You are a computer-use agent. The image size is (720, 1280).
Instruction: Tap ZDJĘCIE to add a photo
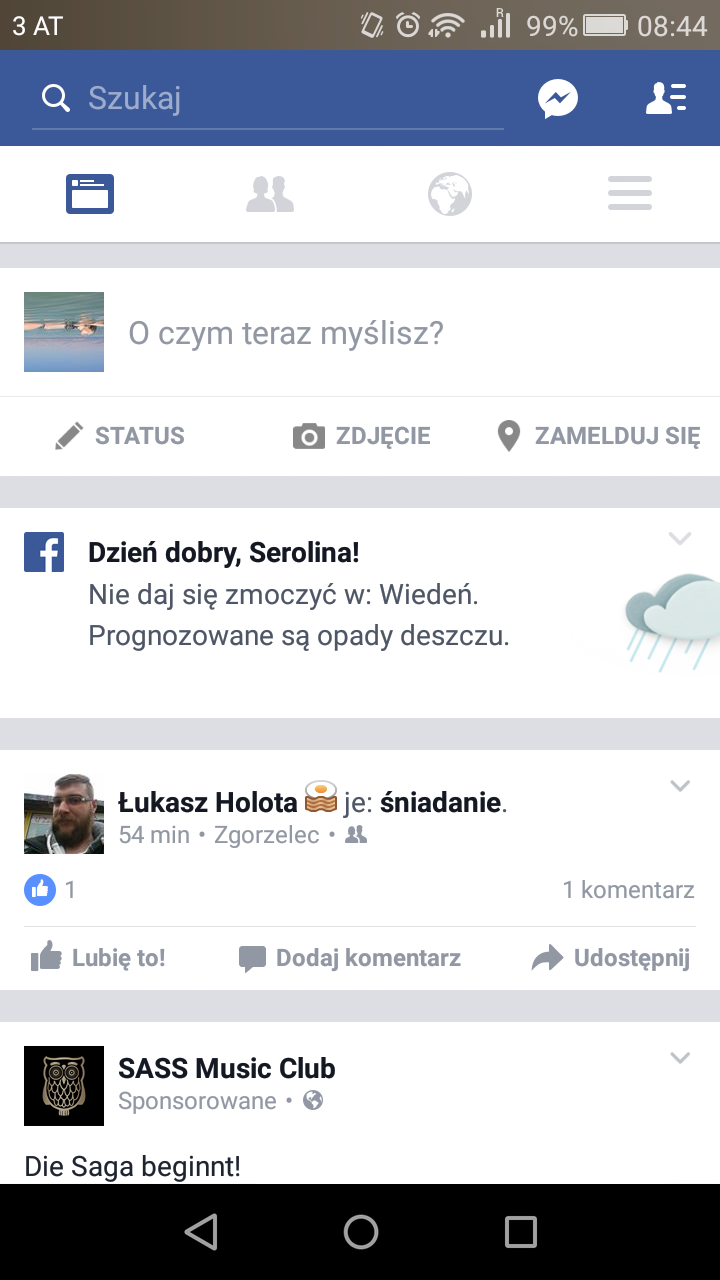(x=362, y=436)
